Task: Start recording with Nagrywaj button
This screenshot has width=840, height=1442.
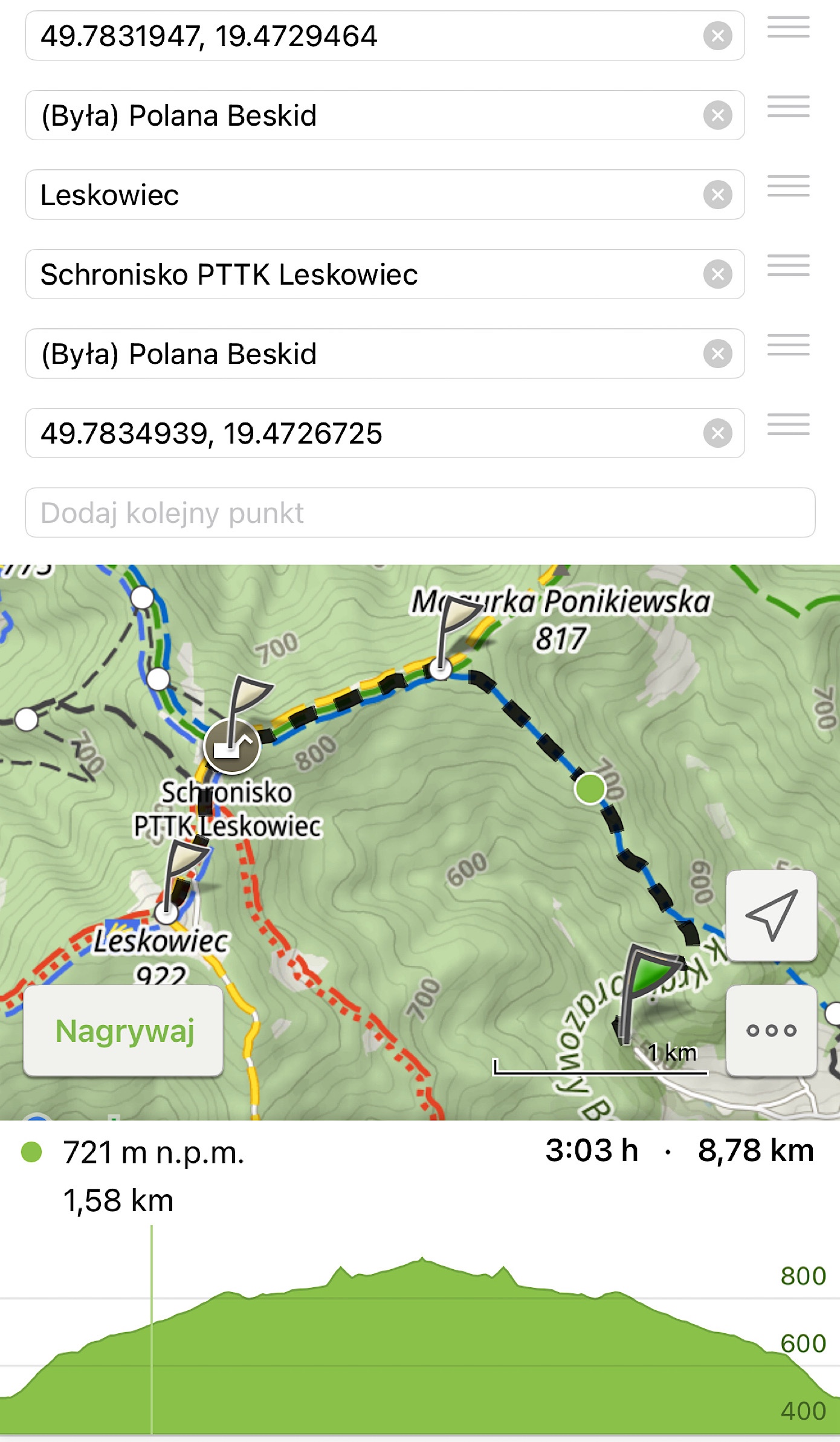Action: (x=124, y=1031)
